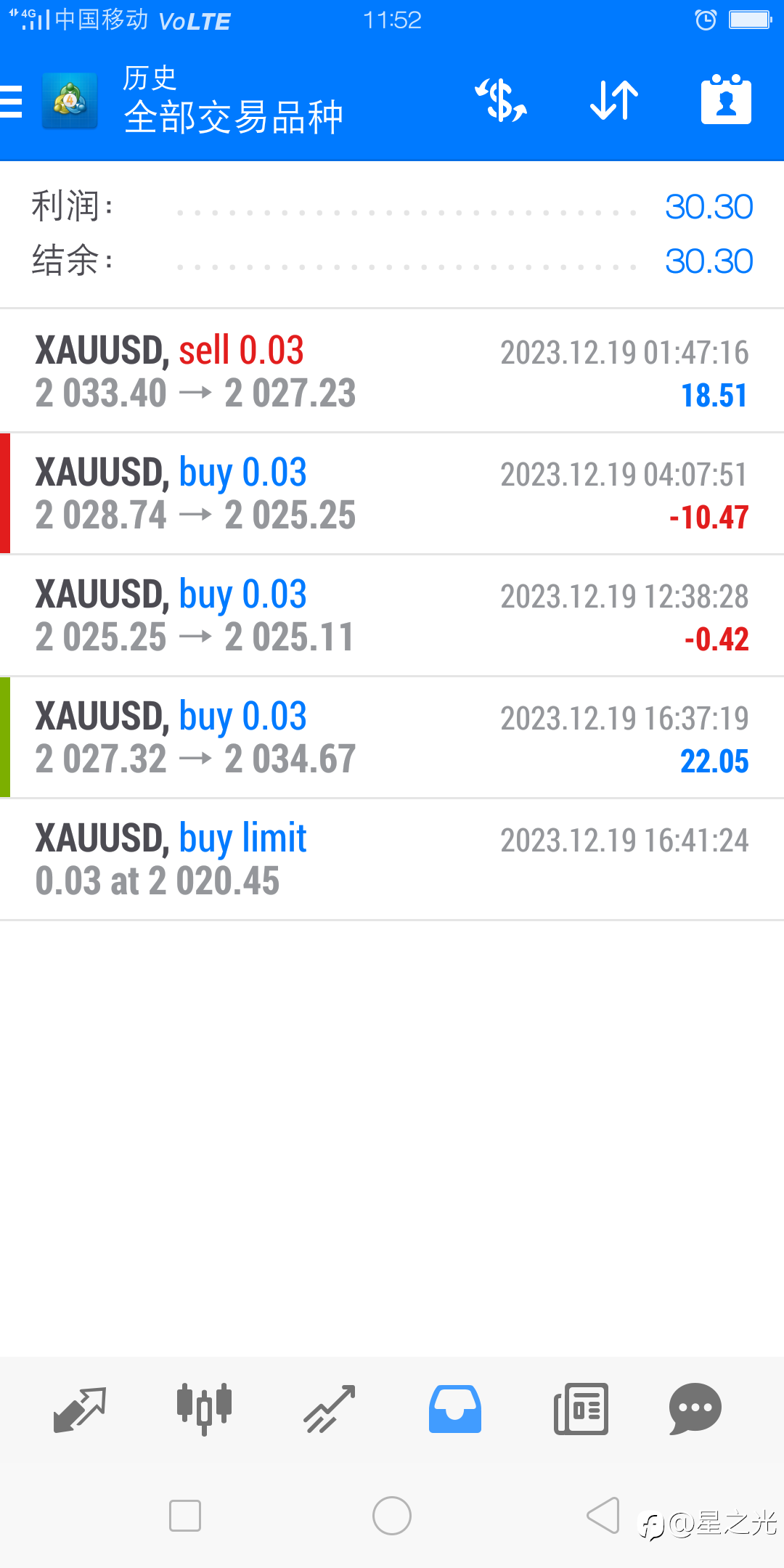The image size is (784, 1568).
Task: Switch to the Chat messages tab
Action: pyautogui.click(x=695, y=1409)
